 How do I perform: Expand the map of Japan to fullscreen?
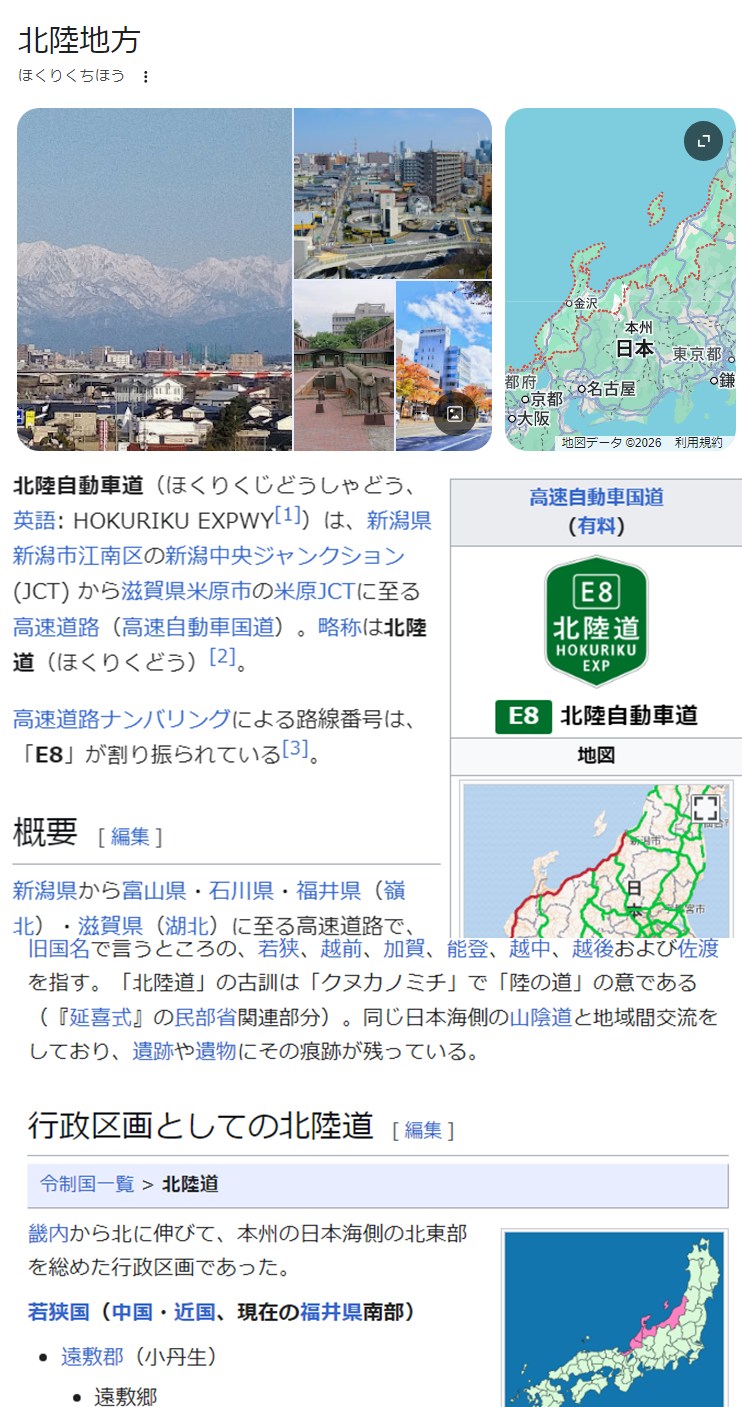pyautogui.click(x=703, y=141)
